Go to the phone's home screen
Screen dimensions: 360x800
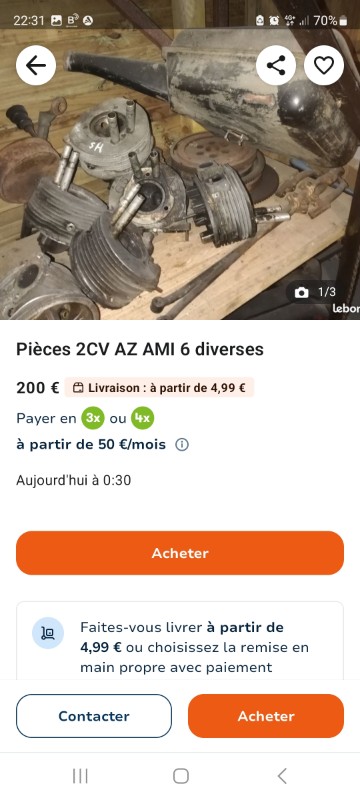tap(181, 776)
